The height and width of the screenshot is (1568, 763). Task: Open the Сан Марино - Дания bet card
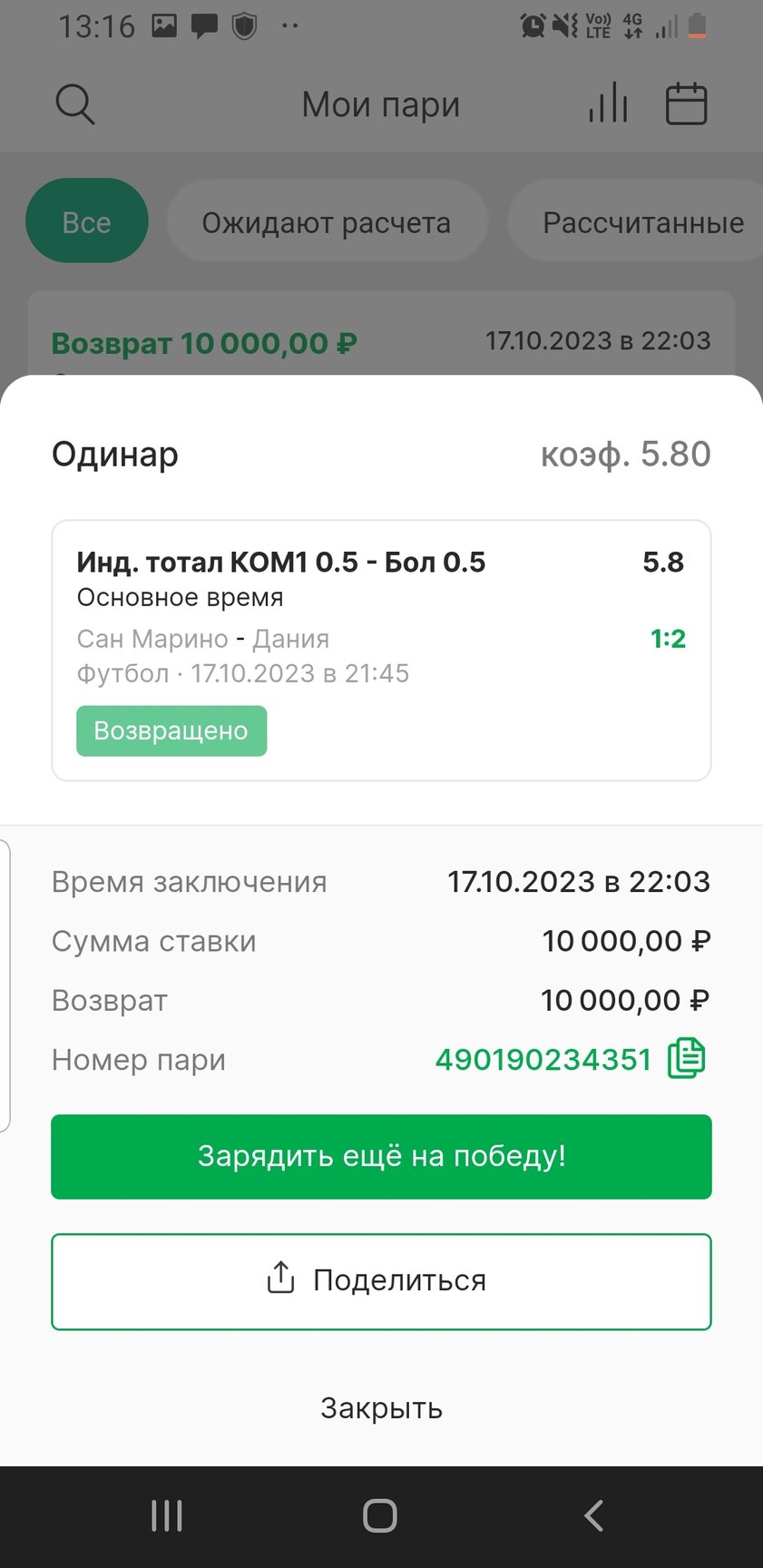click(x=381, y=650)
